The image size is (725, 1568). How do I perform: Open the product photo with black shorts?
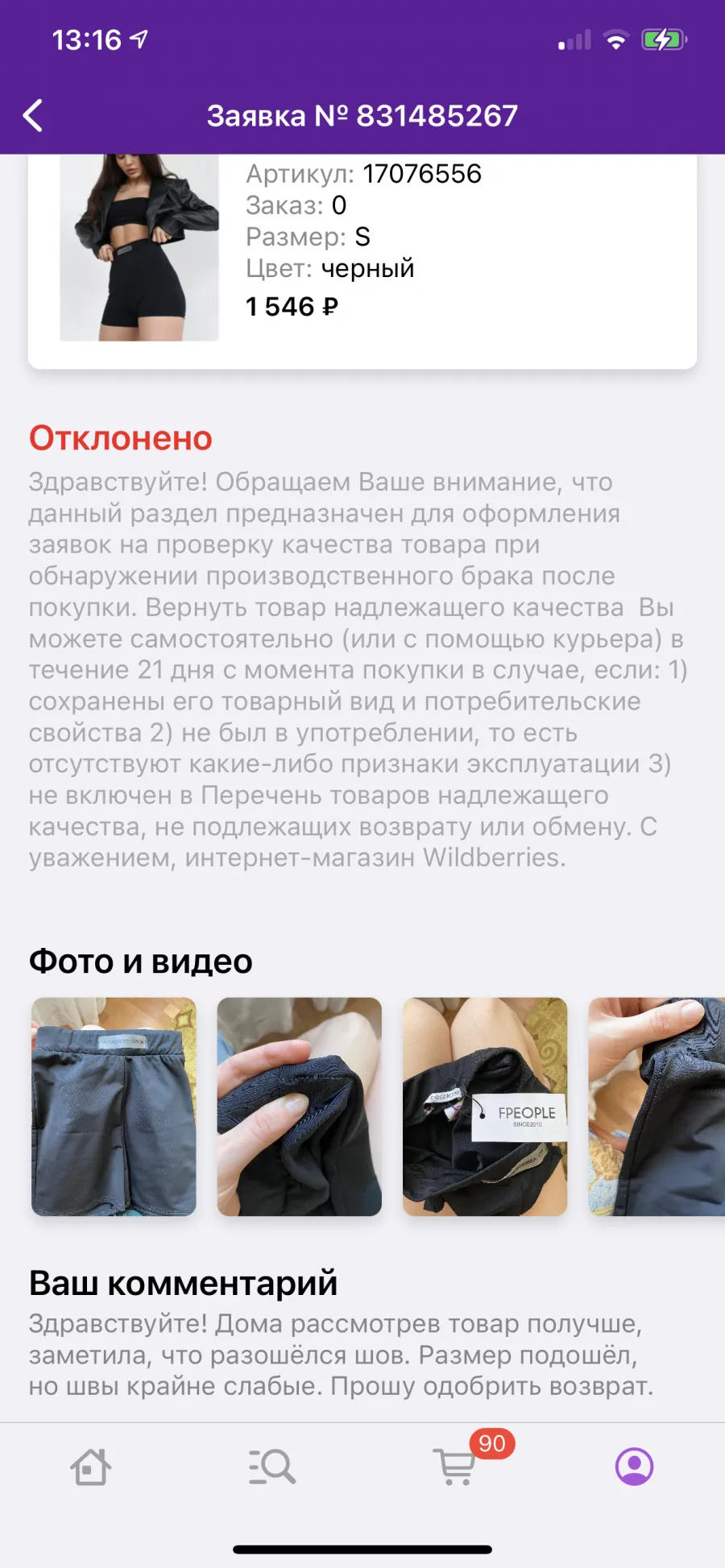pyautogui.click(x=139, y=247)
